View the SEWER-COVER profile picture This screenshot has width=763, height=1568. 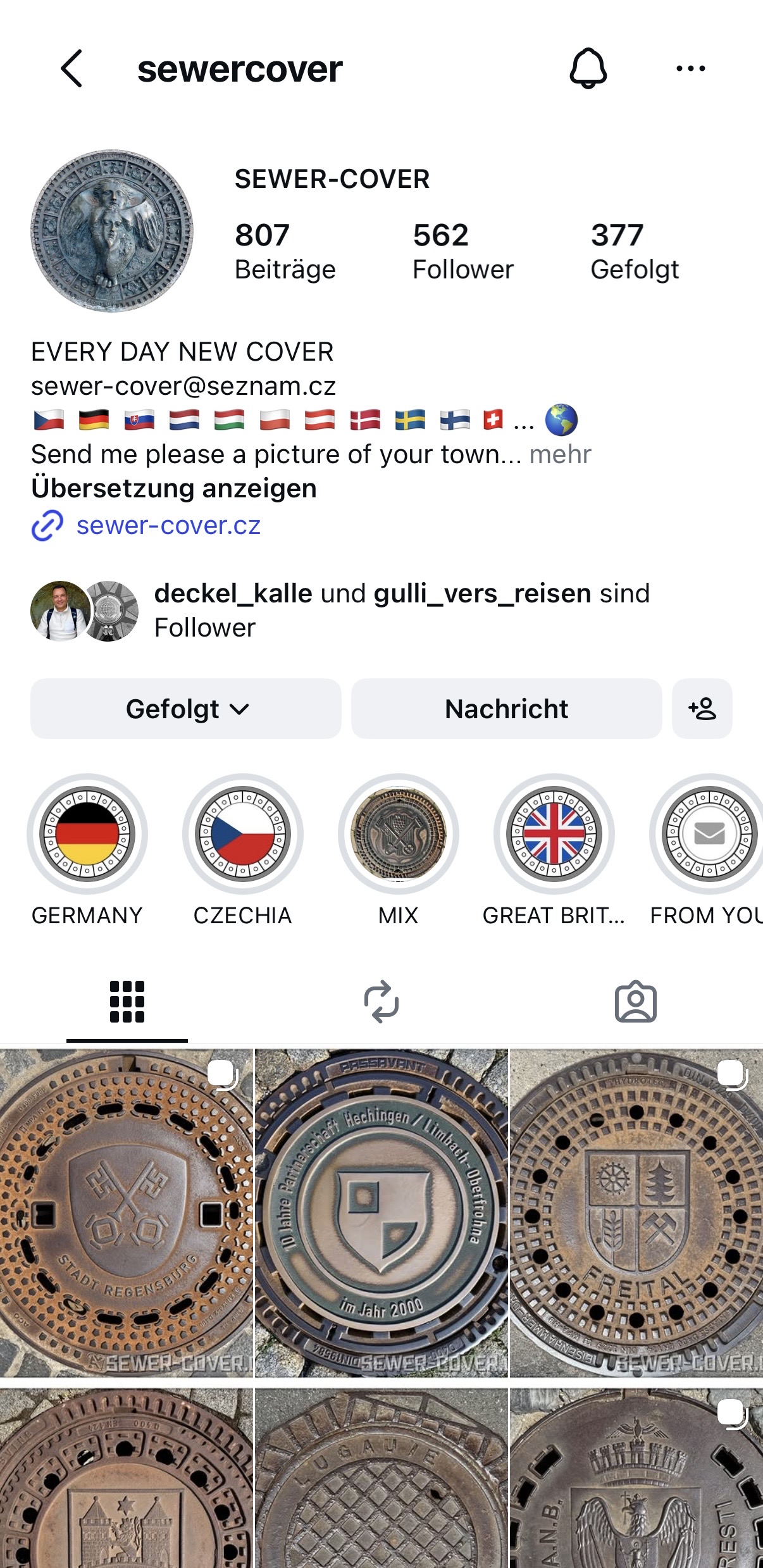pyautogui.click(x=112, y=231)
